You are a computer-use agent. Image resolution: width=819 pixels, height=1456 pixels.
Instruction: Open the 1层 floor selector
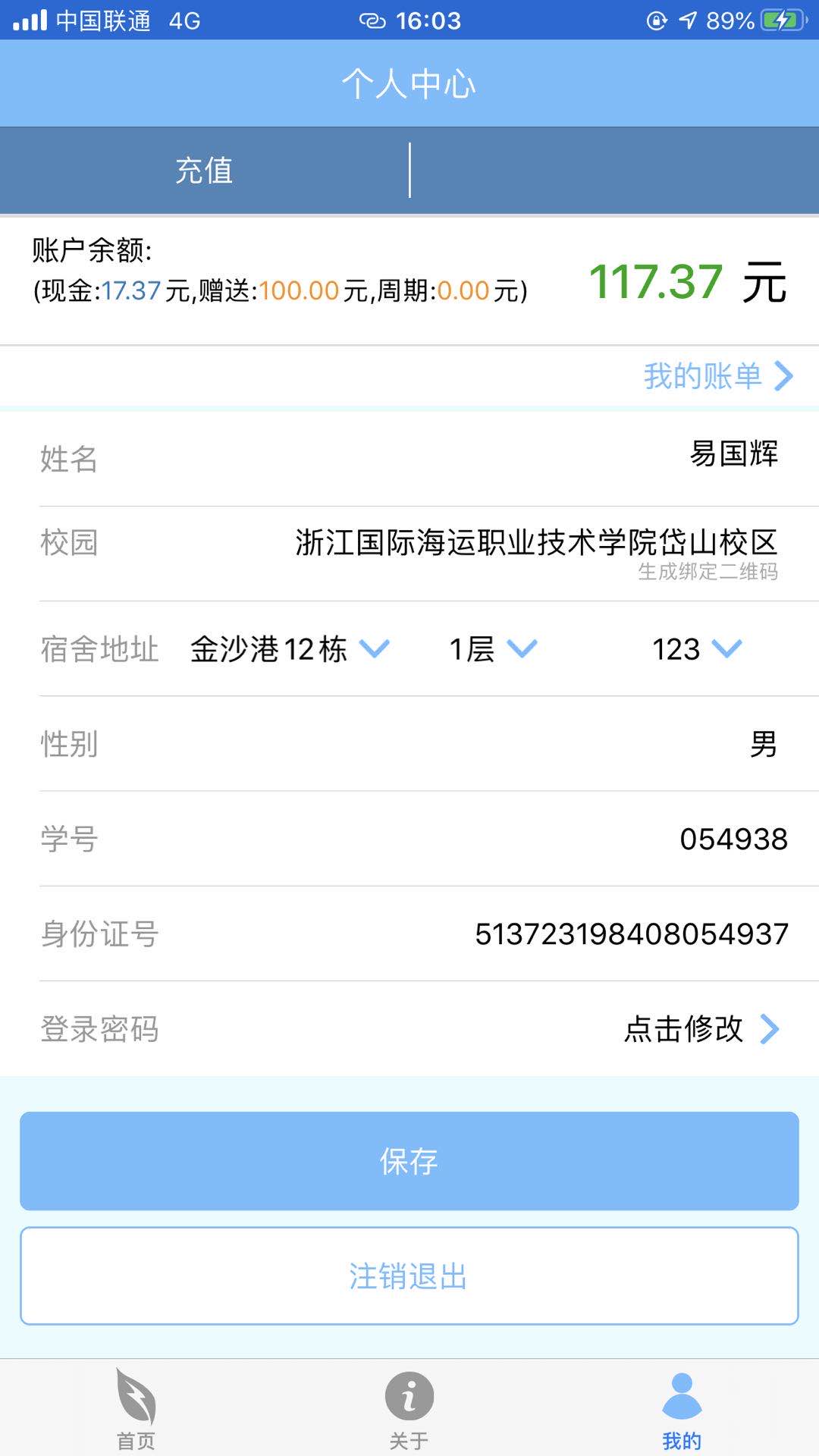coord(520,650)
